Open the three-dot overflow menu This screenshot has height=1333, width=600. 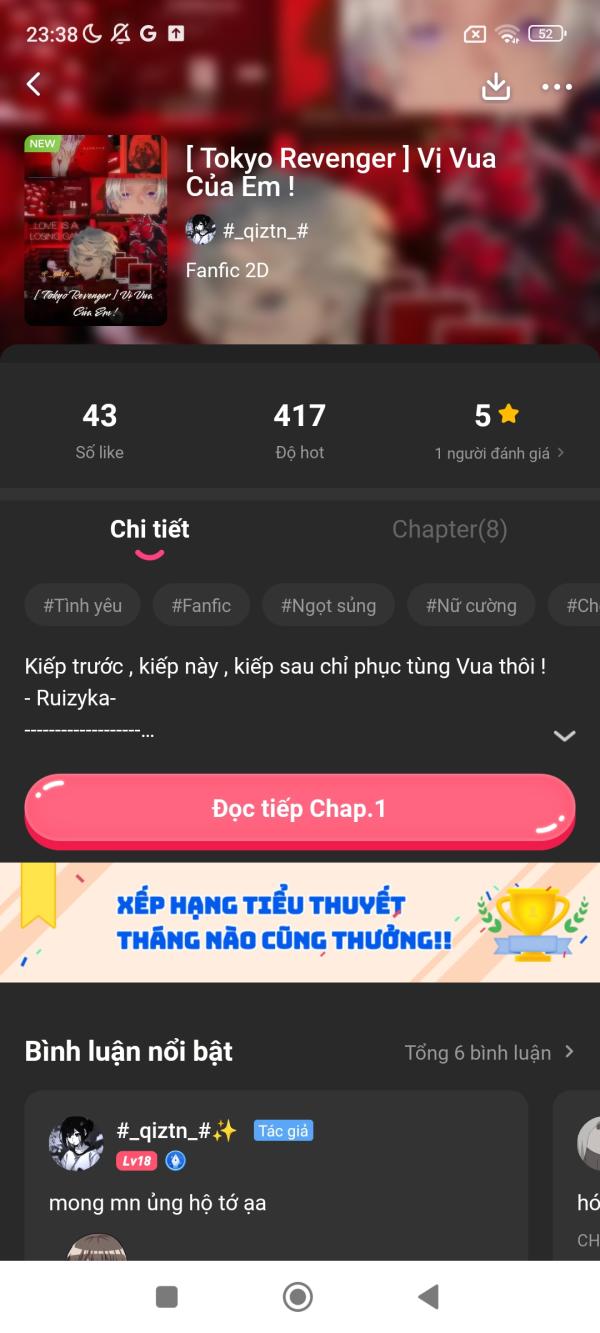pos(556,87)
